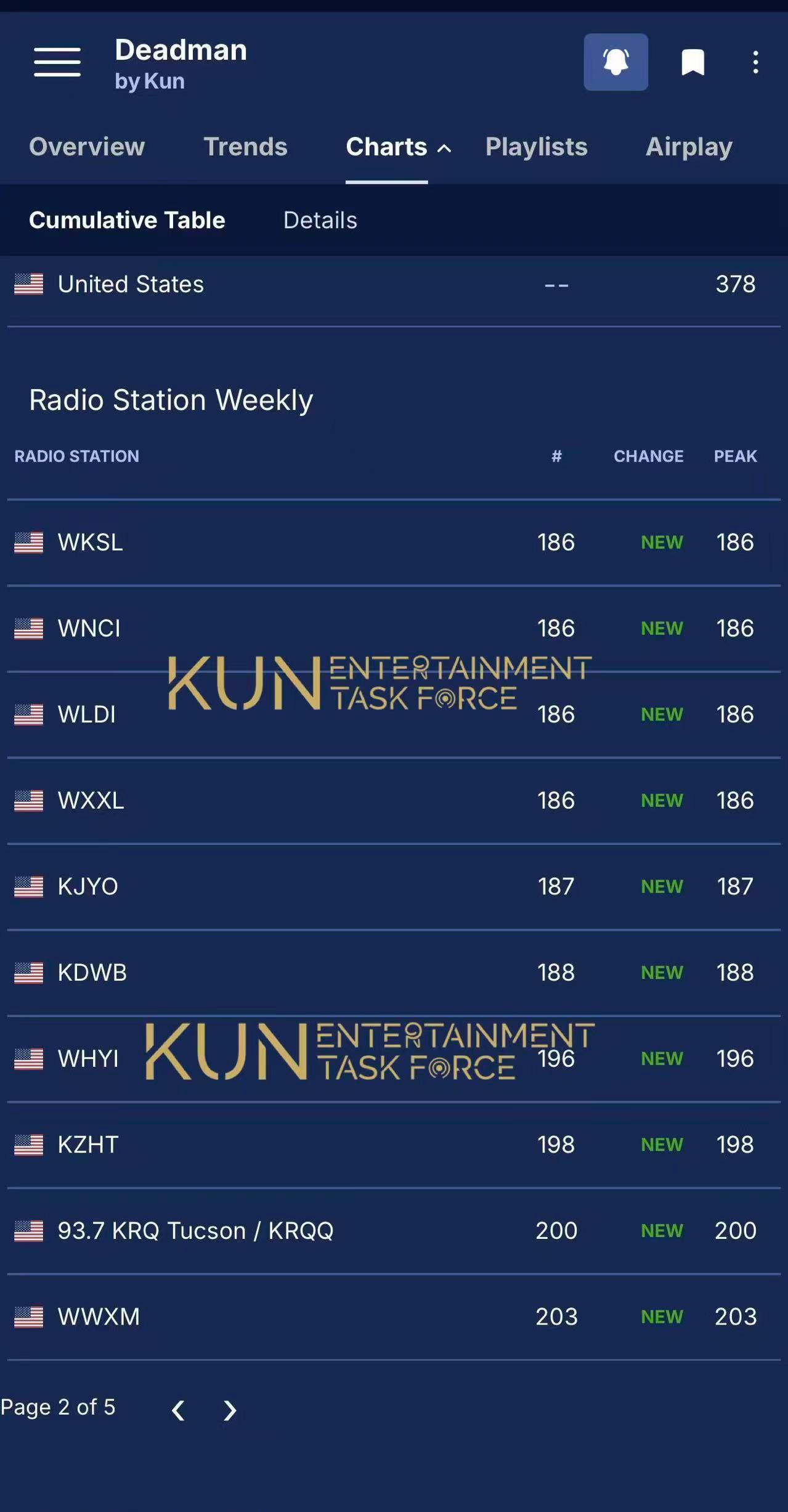
Task: Select the Details sub-tab
Action: point(320,220)
